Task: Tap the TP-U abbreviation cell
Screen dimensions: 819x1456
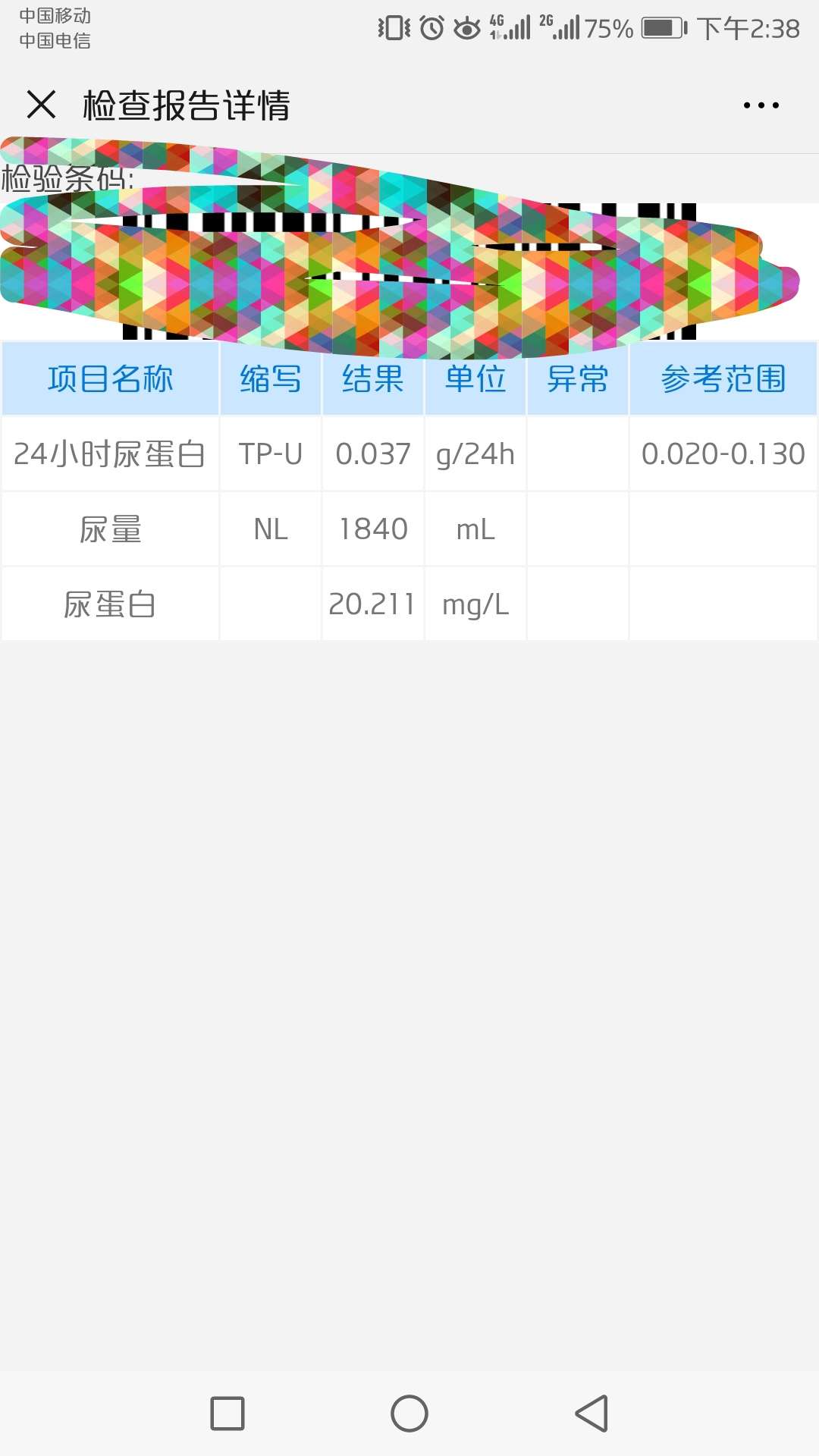Action: 270,454
